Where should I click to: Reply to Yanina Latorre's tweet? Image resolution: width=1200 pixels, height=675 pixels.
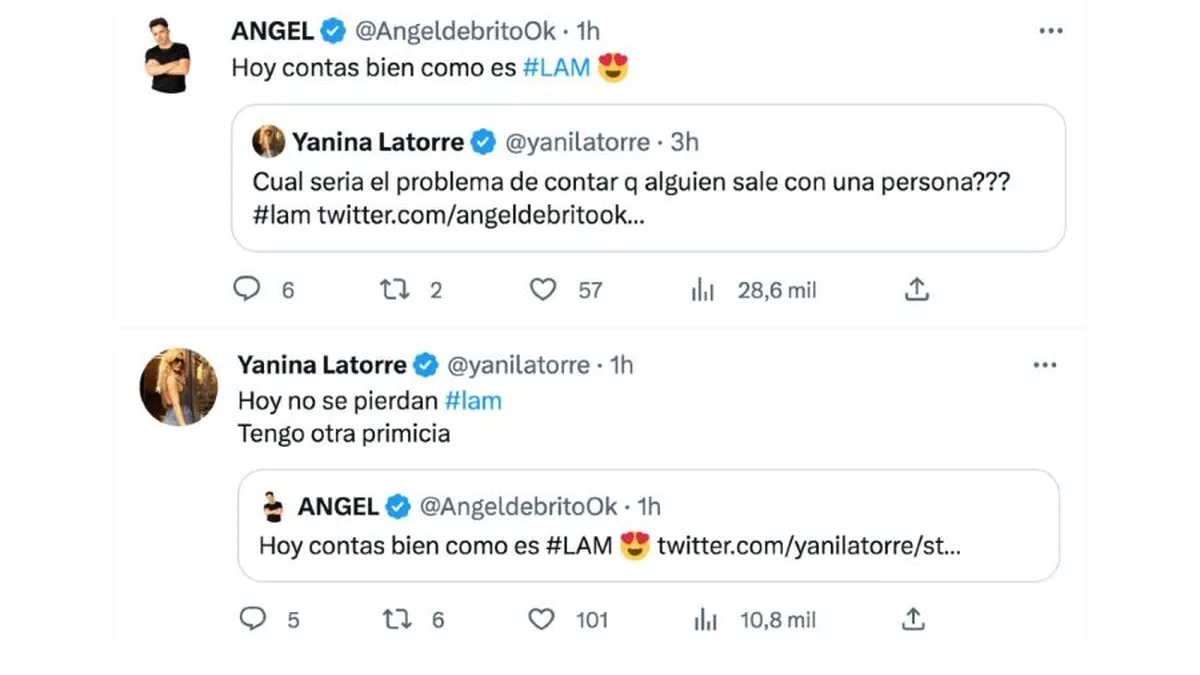point(253,620)
